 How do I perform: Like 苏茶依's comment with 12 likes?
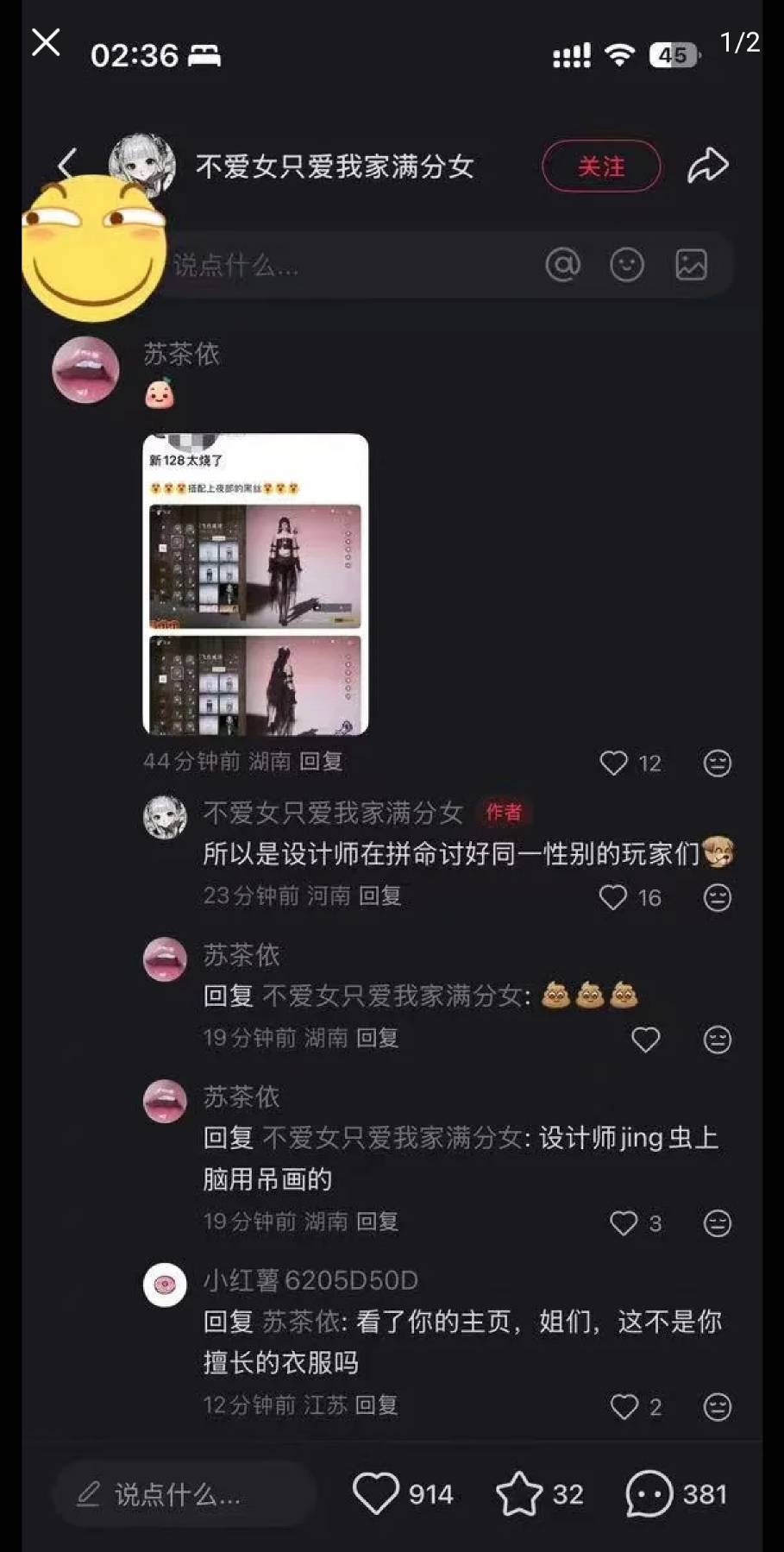coord(614,763)
